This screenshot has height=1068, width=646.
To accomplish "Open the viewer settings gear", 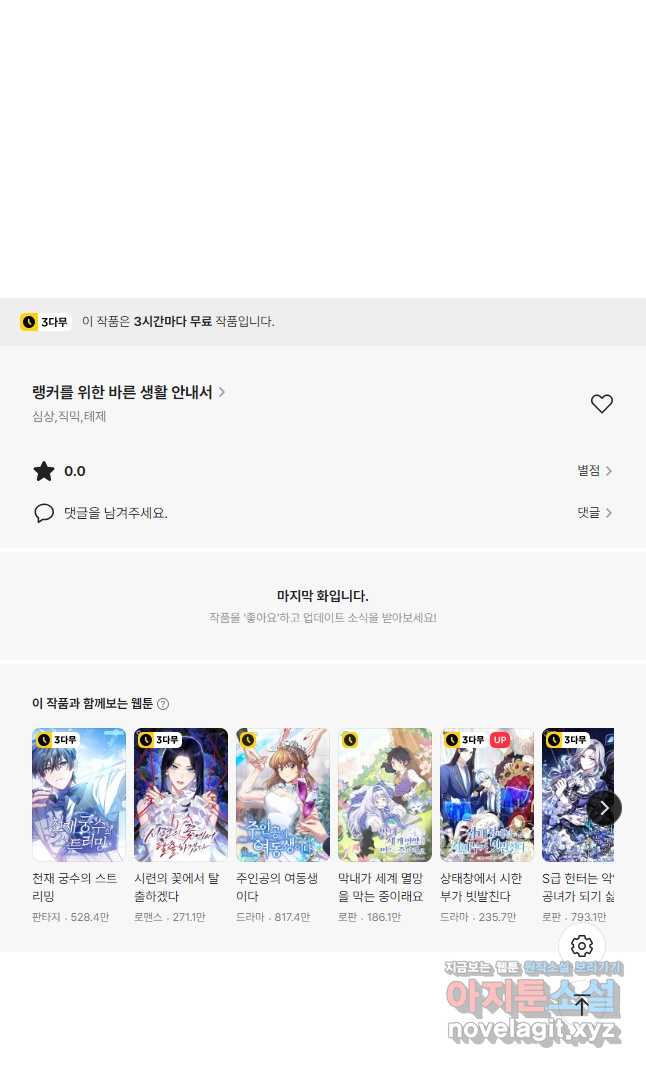I will tap(582, 946).
